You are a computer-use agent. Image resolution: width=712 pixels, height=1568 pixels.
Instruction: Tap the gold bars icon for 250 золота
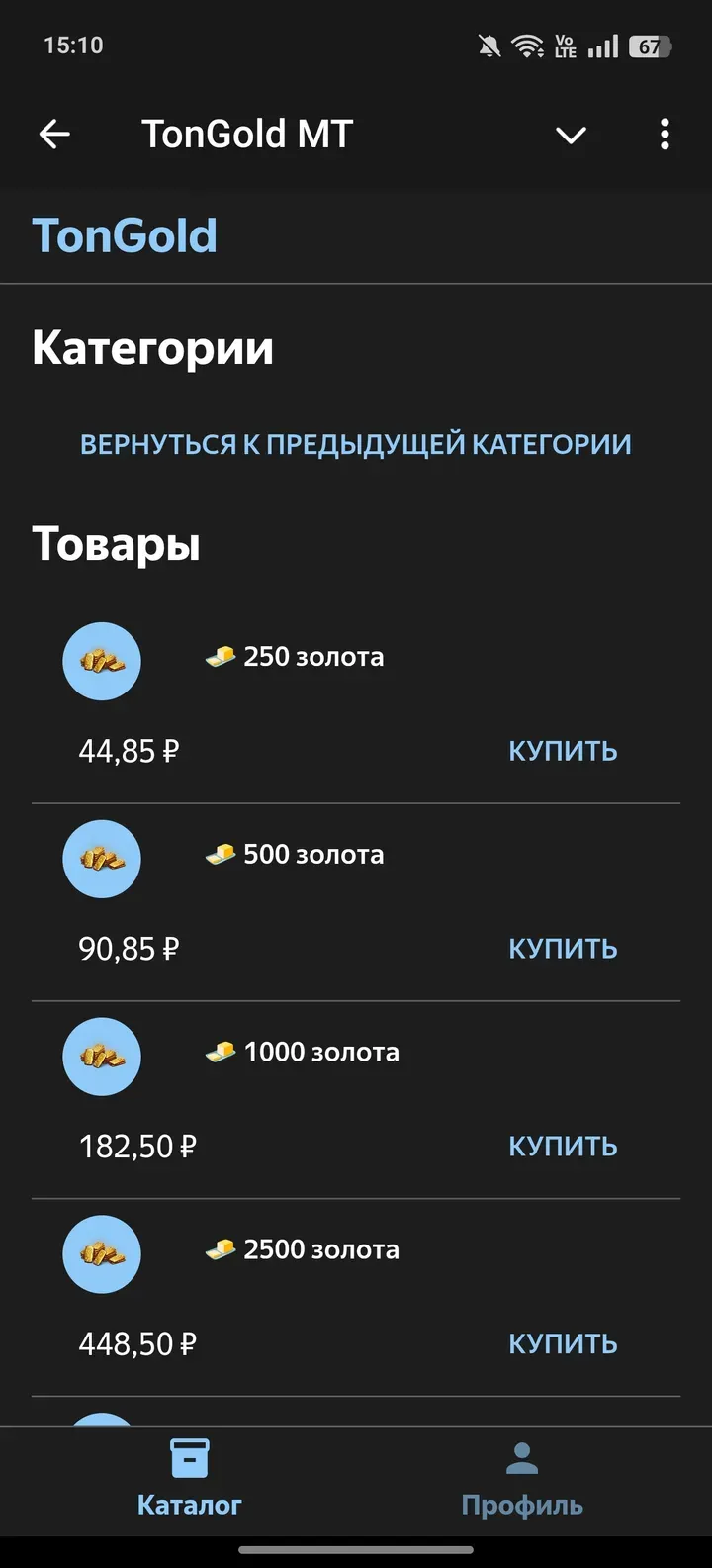pos(102,661)
